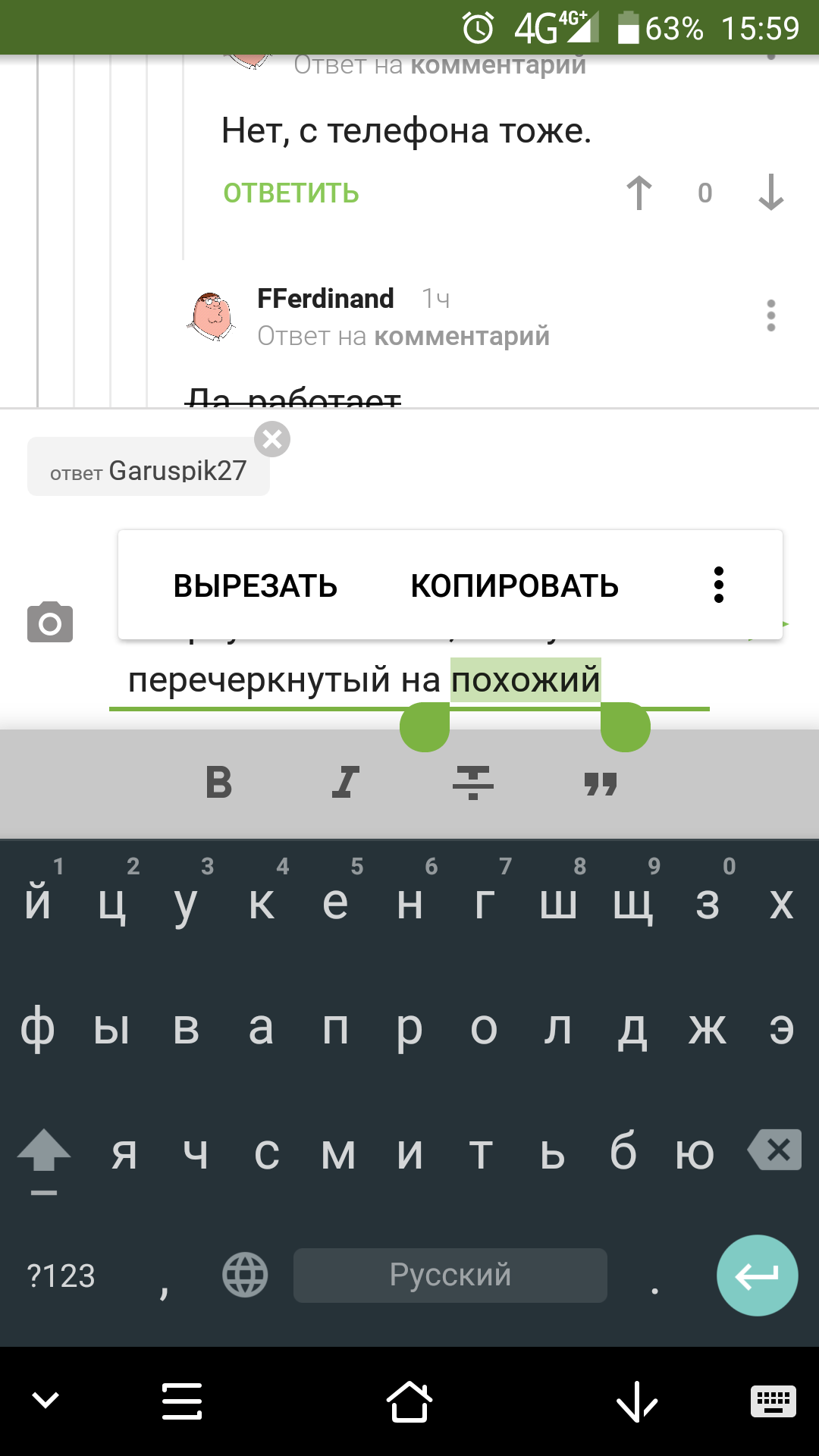The width and height of the screenshot is (819, 1456).
Task: Dismiss the reply-to Garuspik27 chip
Action: [x=272, y=439]
